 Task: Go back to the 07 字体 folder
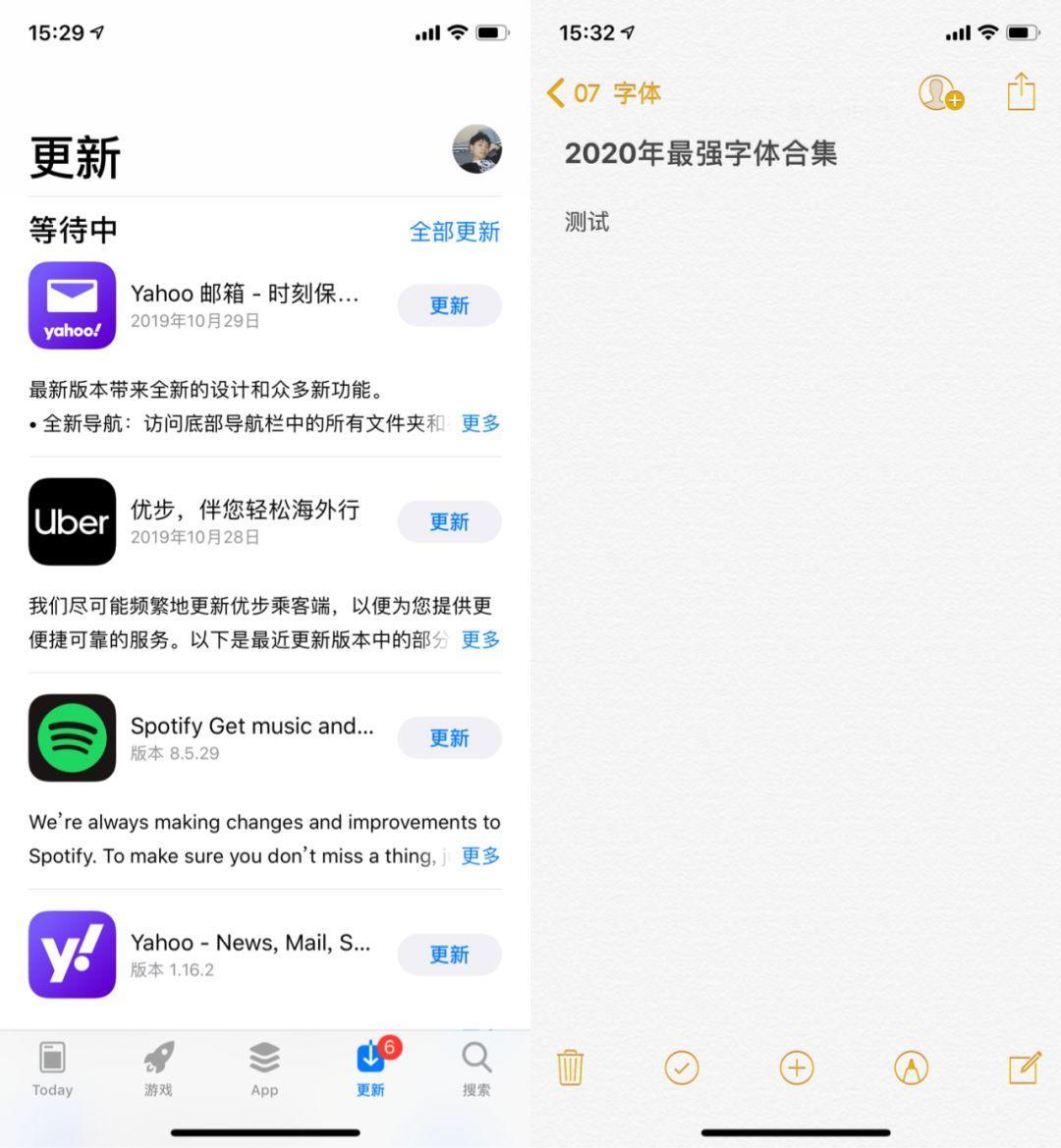pos(603,93)
